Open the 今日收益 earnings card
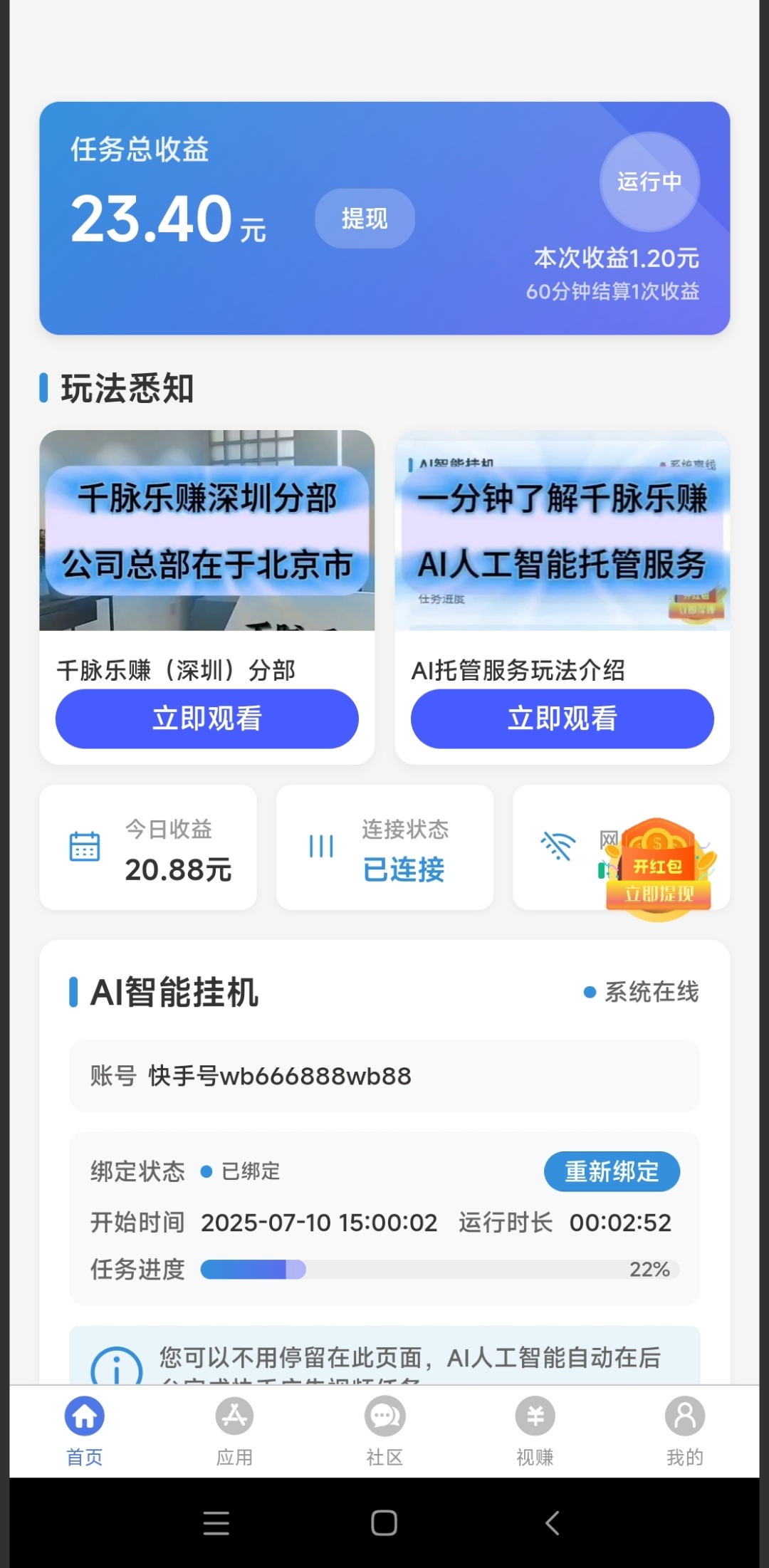This screenshot has width=769, height=1568. [x=148, y=847]
